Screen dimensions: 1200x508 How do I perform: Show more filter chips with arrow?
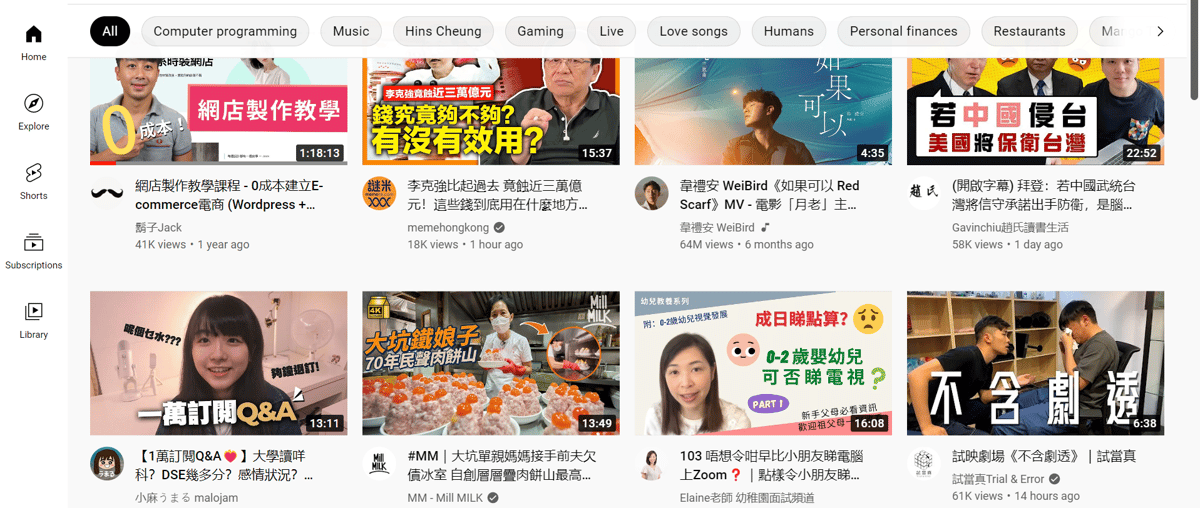tap(1160, 31)
